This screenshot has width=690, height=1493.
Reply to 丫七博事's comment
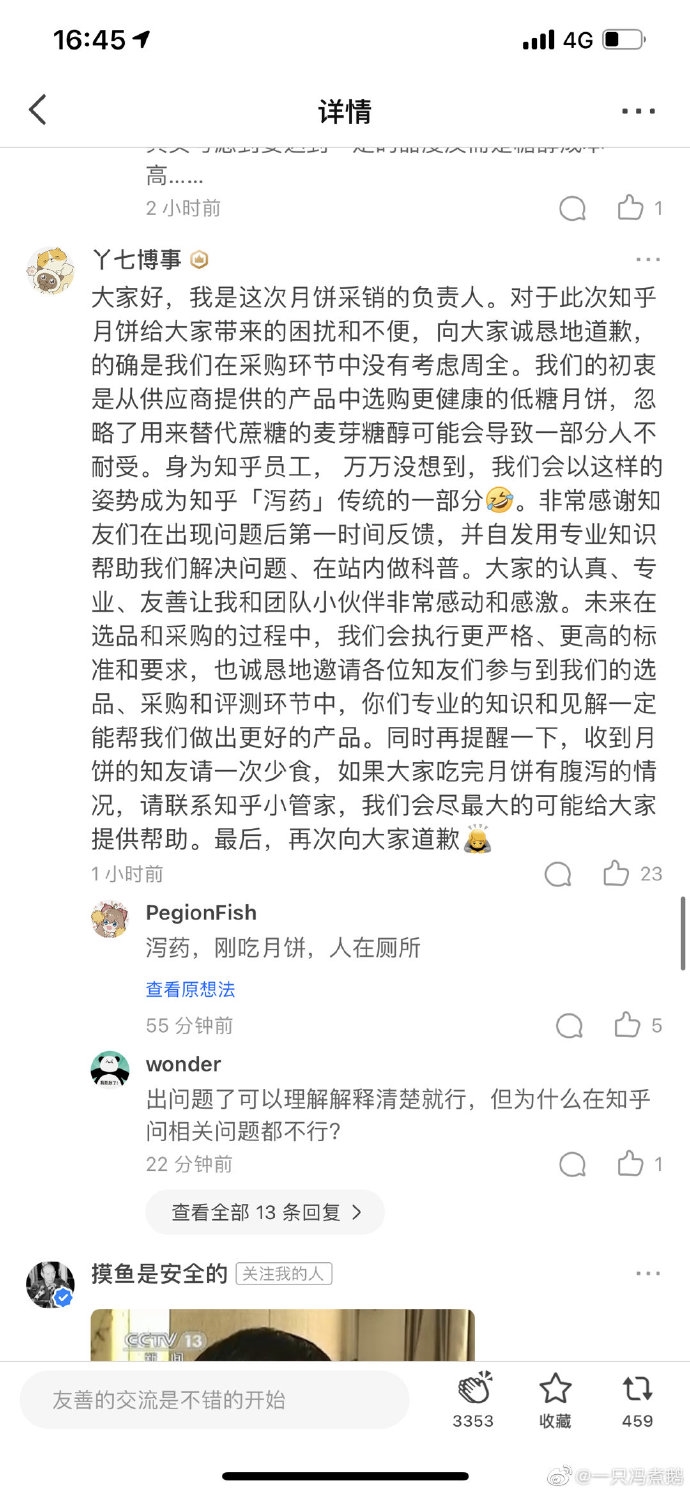tap(558, 874)
